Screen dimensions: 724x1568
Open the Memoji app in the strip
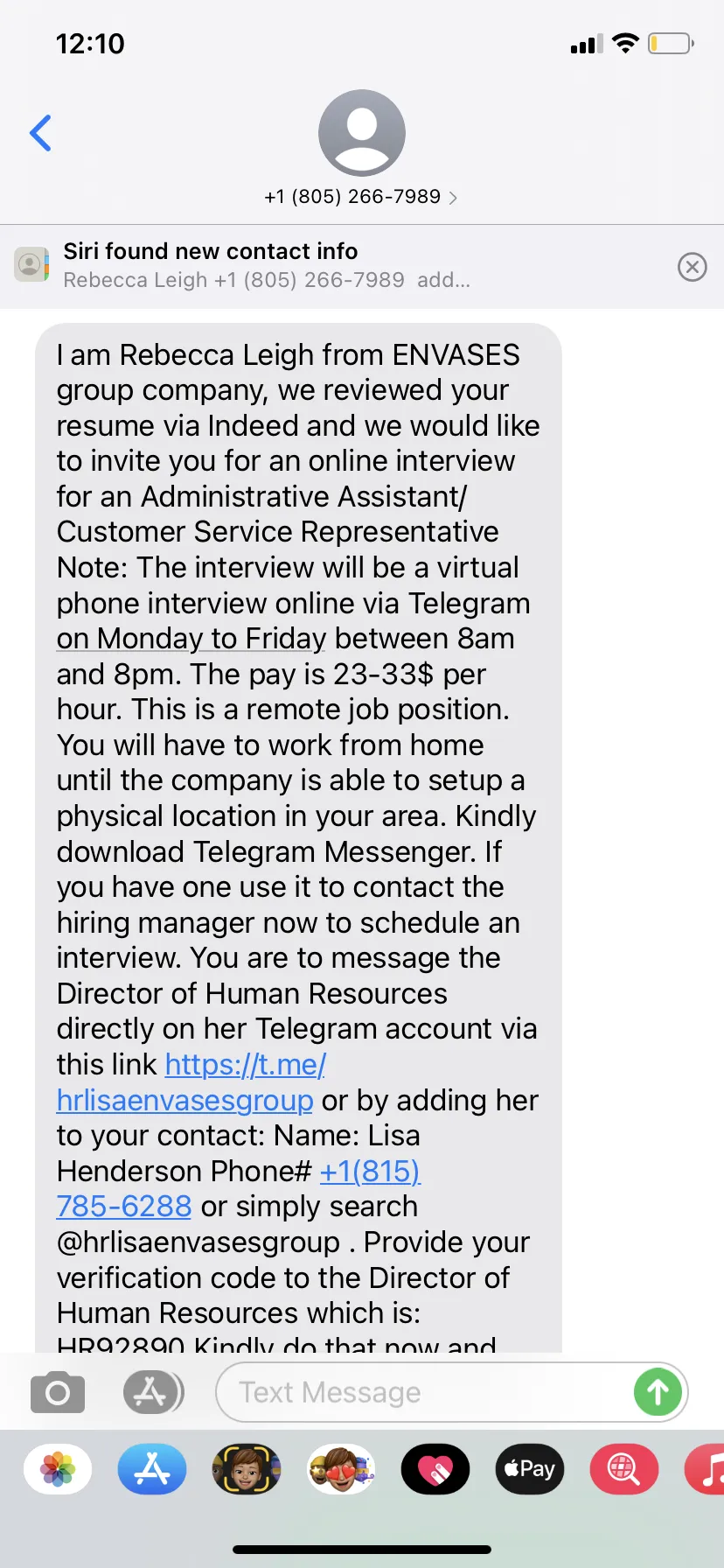[247, 1469]
